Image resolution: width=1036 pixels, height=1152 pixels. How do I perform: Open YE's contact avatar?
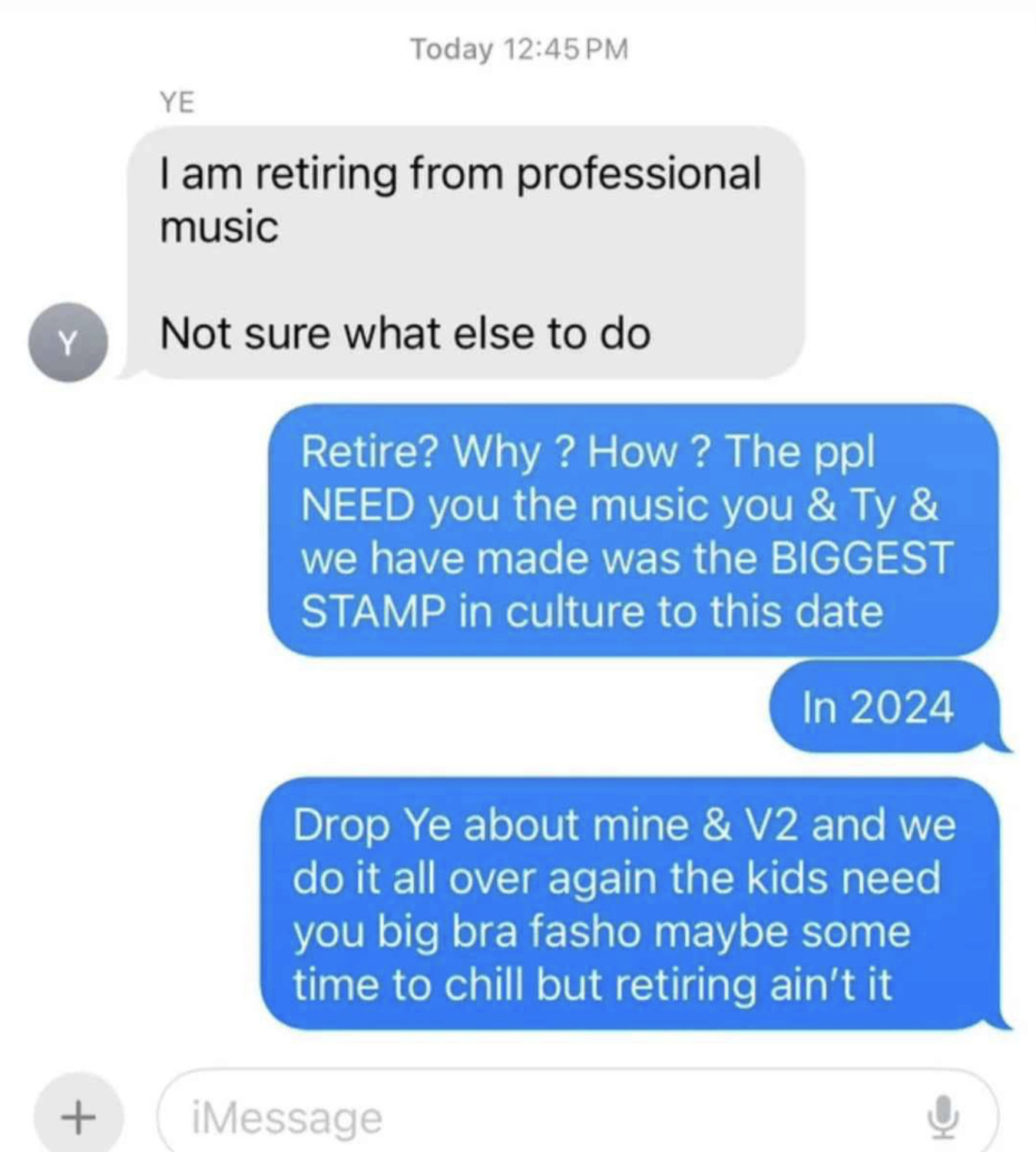[x=68, y=343]
